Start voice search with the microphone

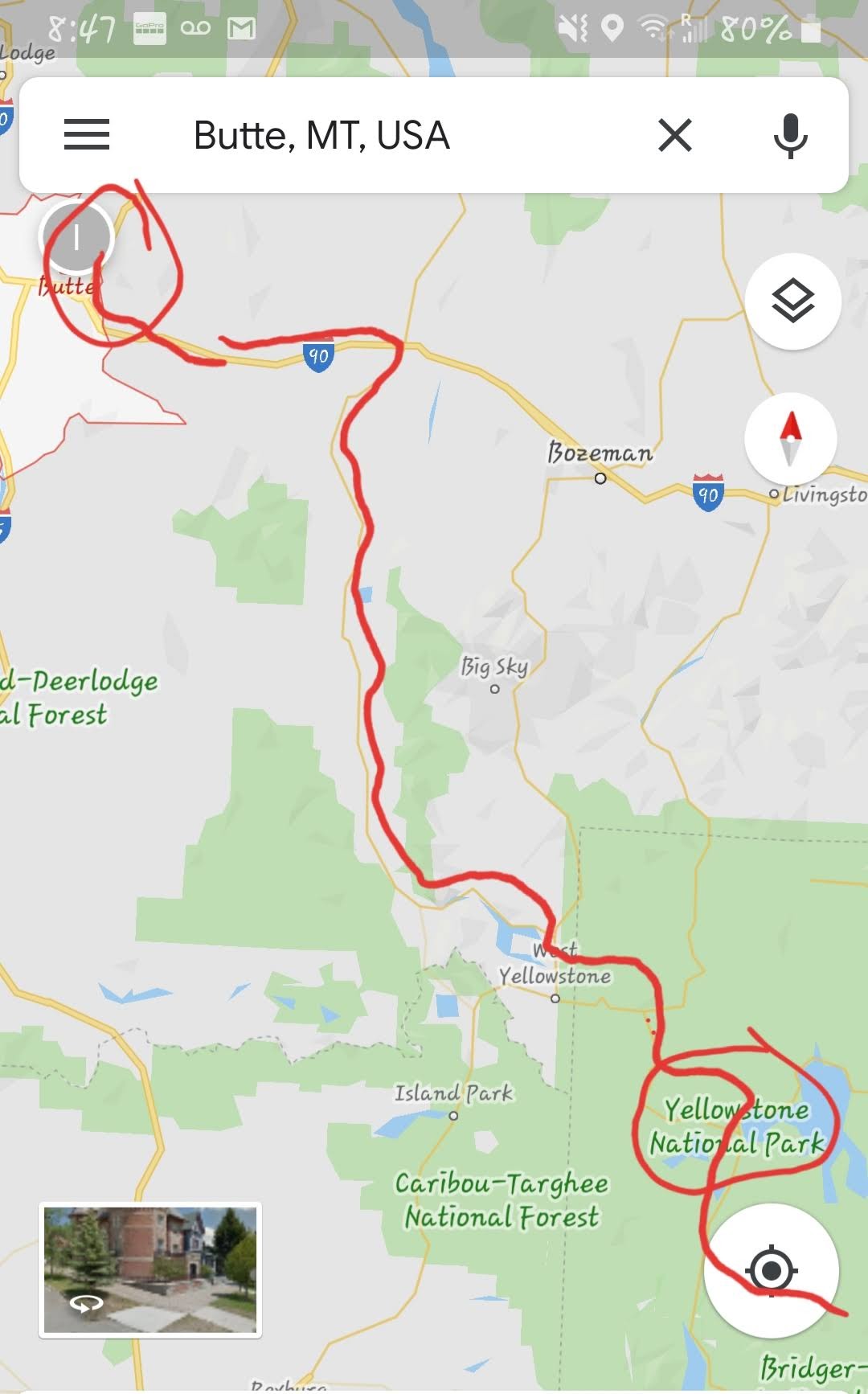click(790, 135)
